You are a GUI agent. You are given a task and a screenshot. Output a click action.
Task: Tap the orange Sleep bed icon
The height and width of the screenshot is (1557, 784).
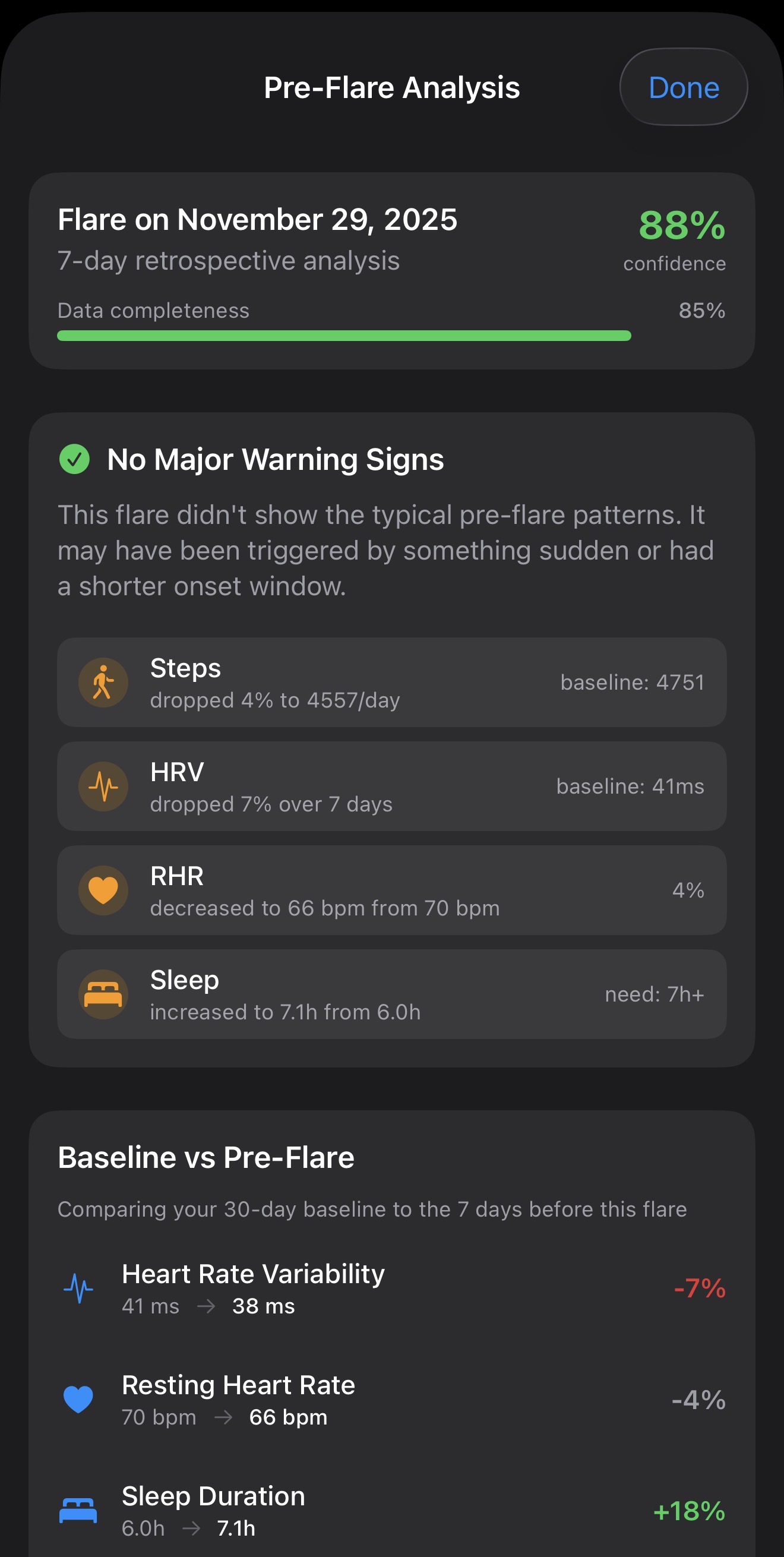103,994
